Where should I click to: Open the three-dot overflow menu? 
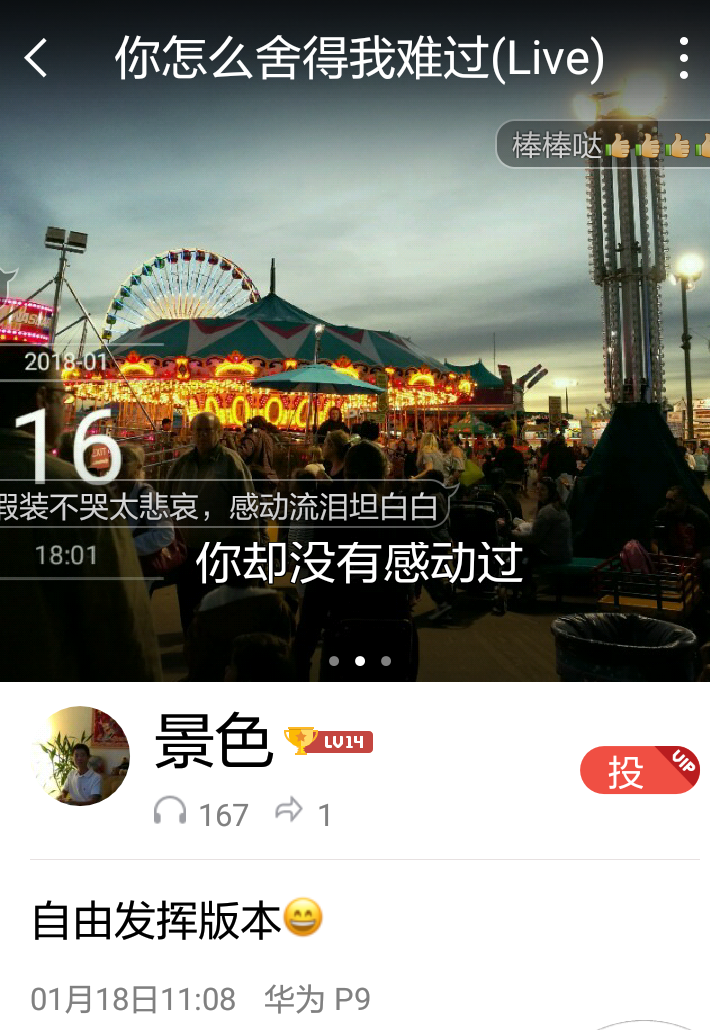(683, 58)
